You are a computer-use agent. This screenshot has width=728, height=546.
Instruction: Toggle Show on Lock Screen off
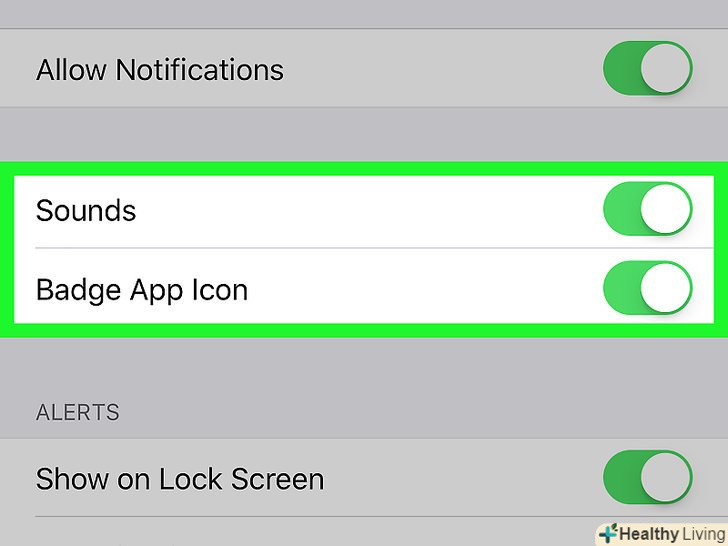[647, 478]
